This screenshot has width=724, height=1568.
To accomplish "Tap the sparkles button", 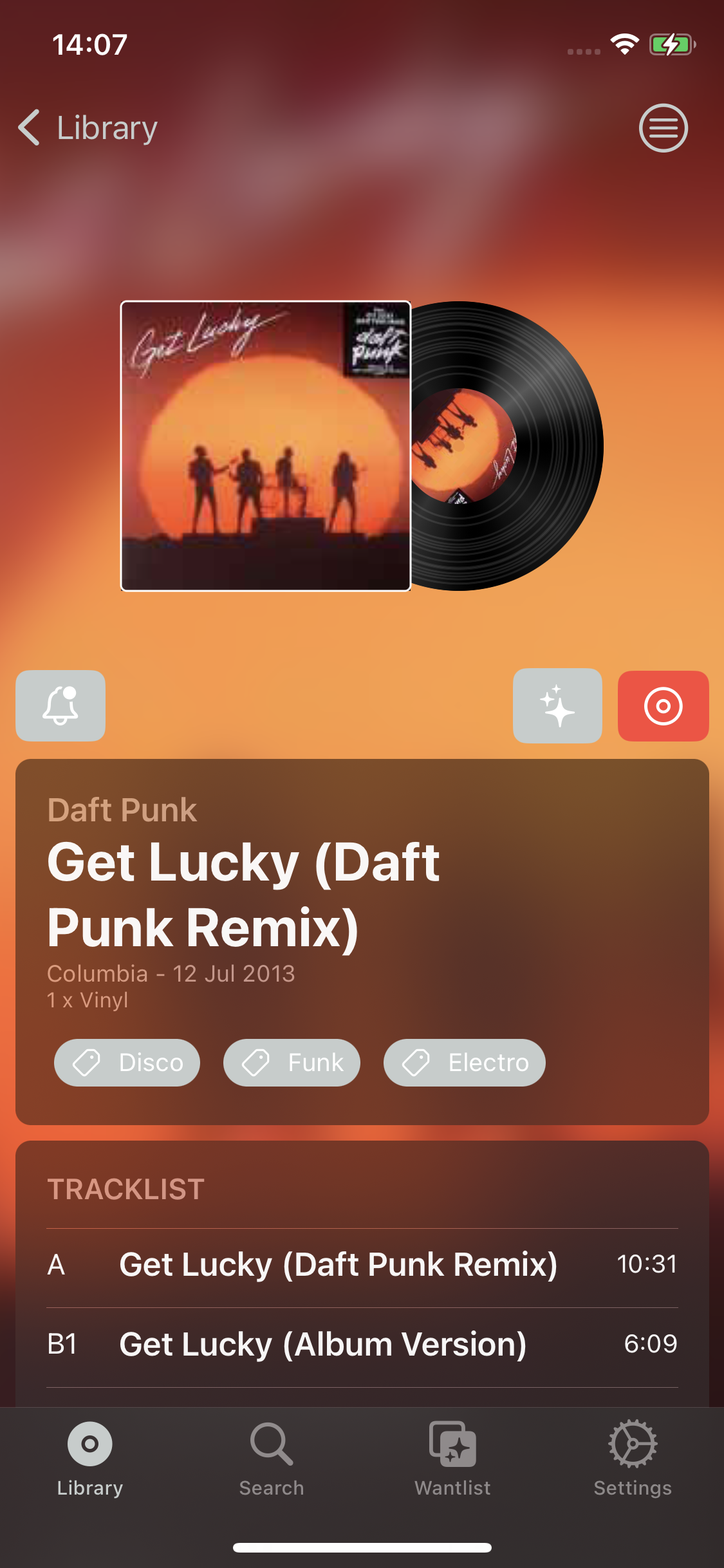I will pyautogui.click(x=557, y=705).
